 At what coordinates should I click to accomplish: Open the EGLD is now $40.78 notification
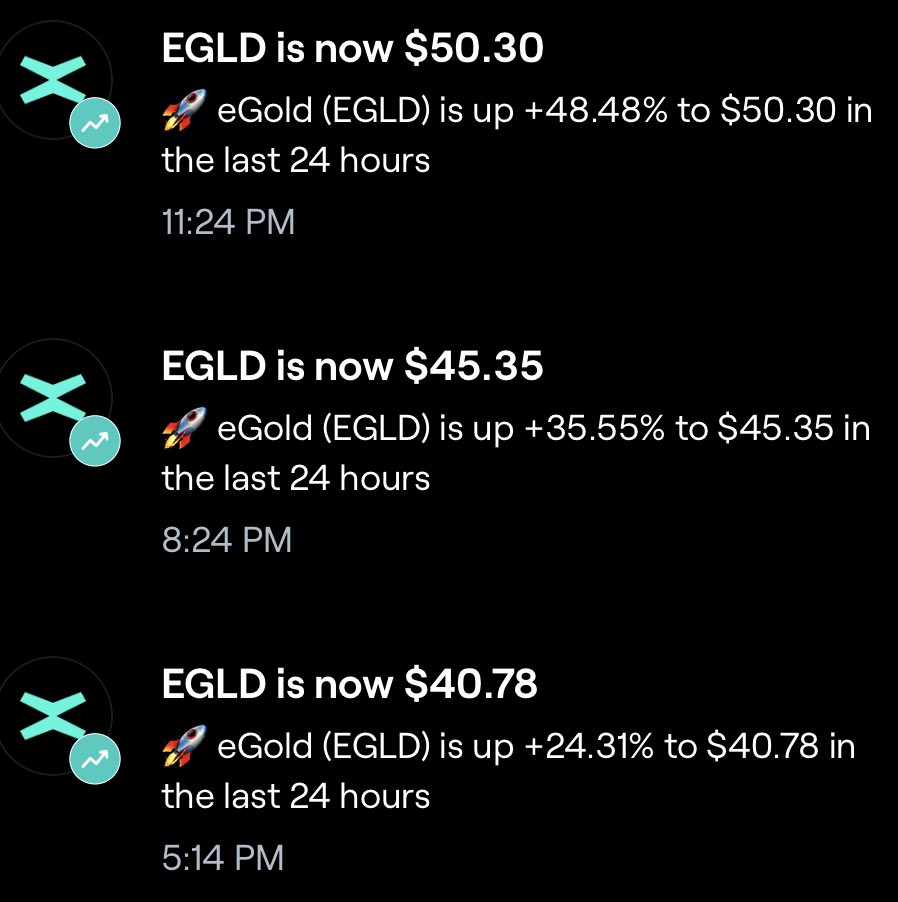[350, 685]
